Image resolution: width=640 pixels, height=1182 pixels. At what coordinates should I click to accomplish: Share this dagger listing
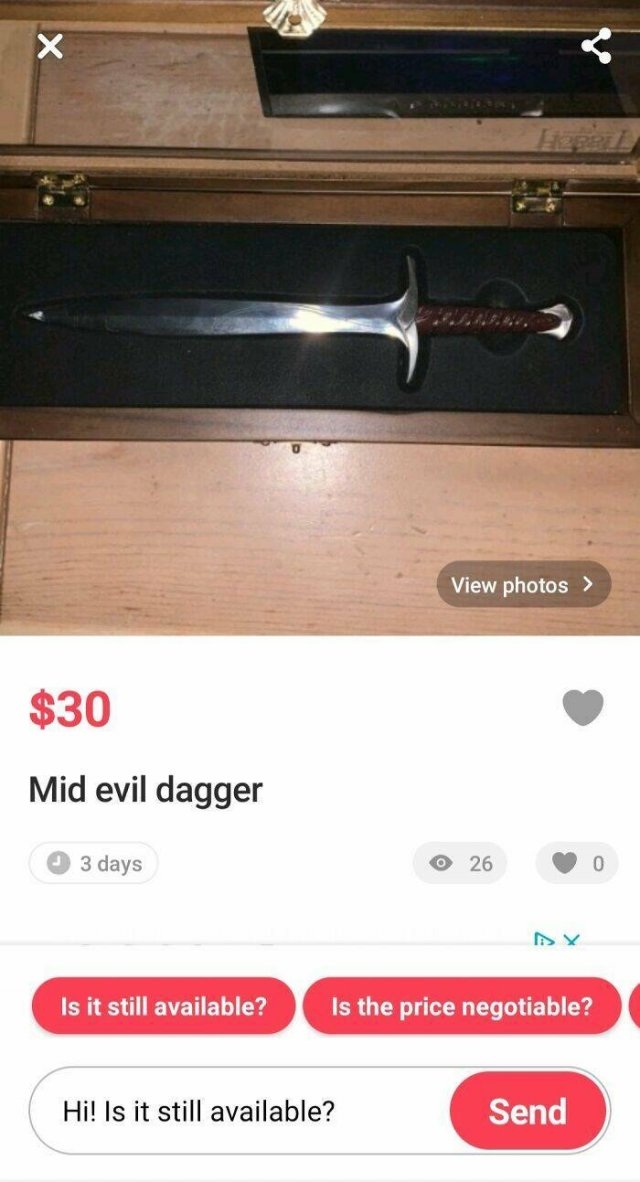(596, 46)
